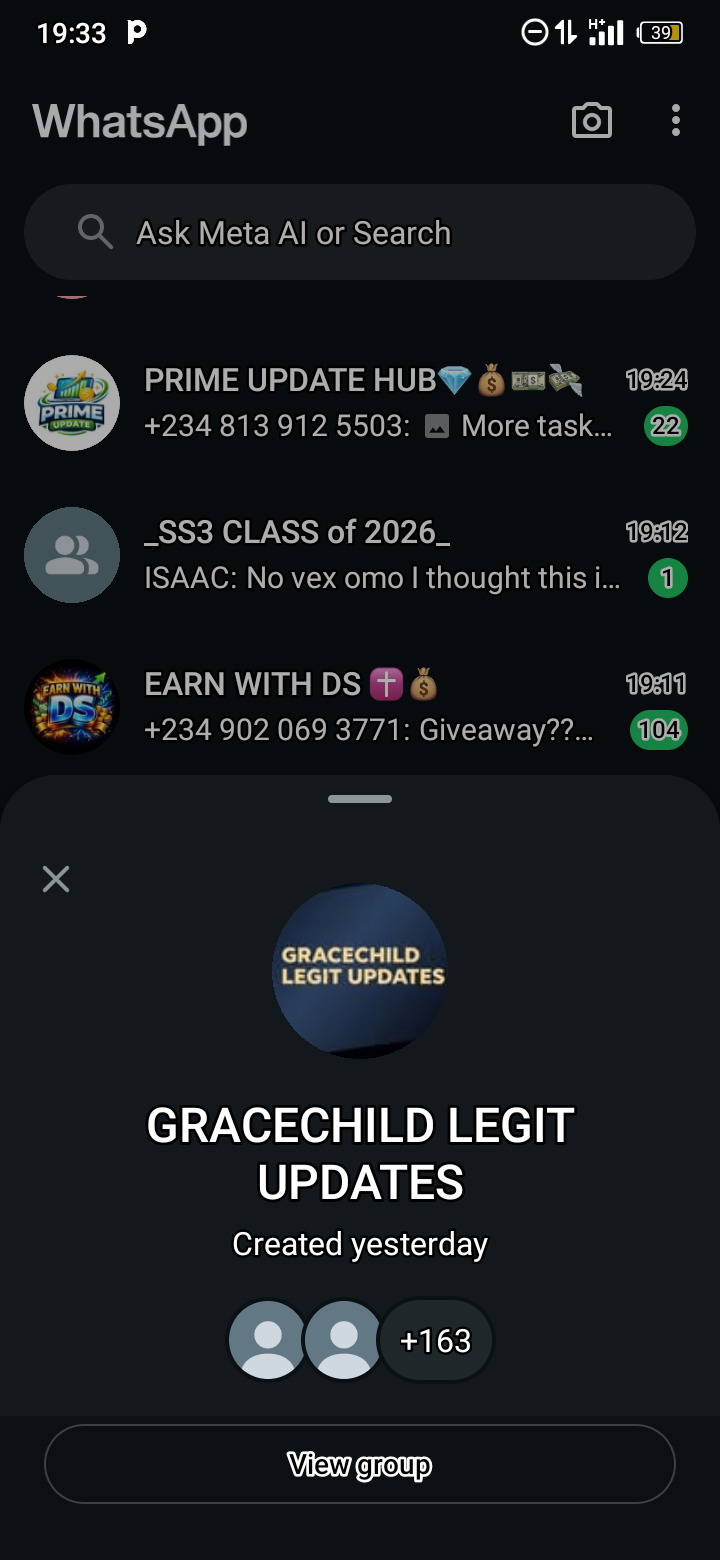Screen dimensions: 720x1560
Task: Open the three-dot overflow menu
Action: coord(676,121)
